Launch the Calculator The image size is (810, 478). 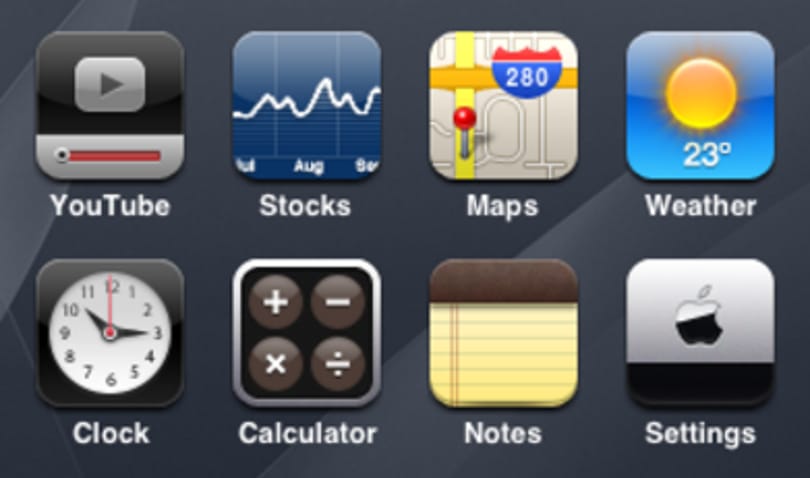click(306, 333)
